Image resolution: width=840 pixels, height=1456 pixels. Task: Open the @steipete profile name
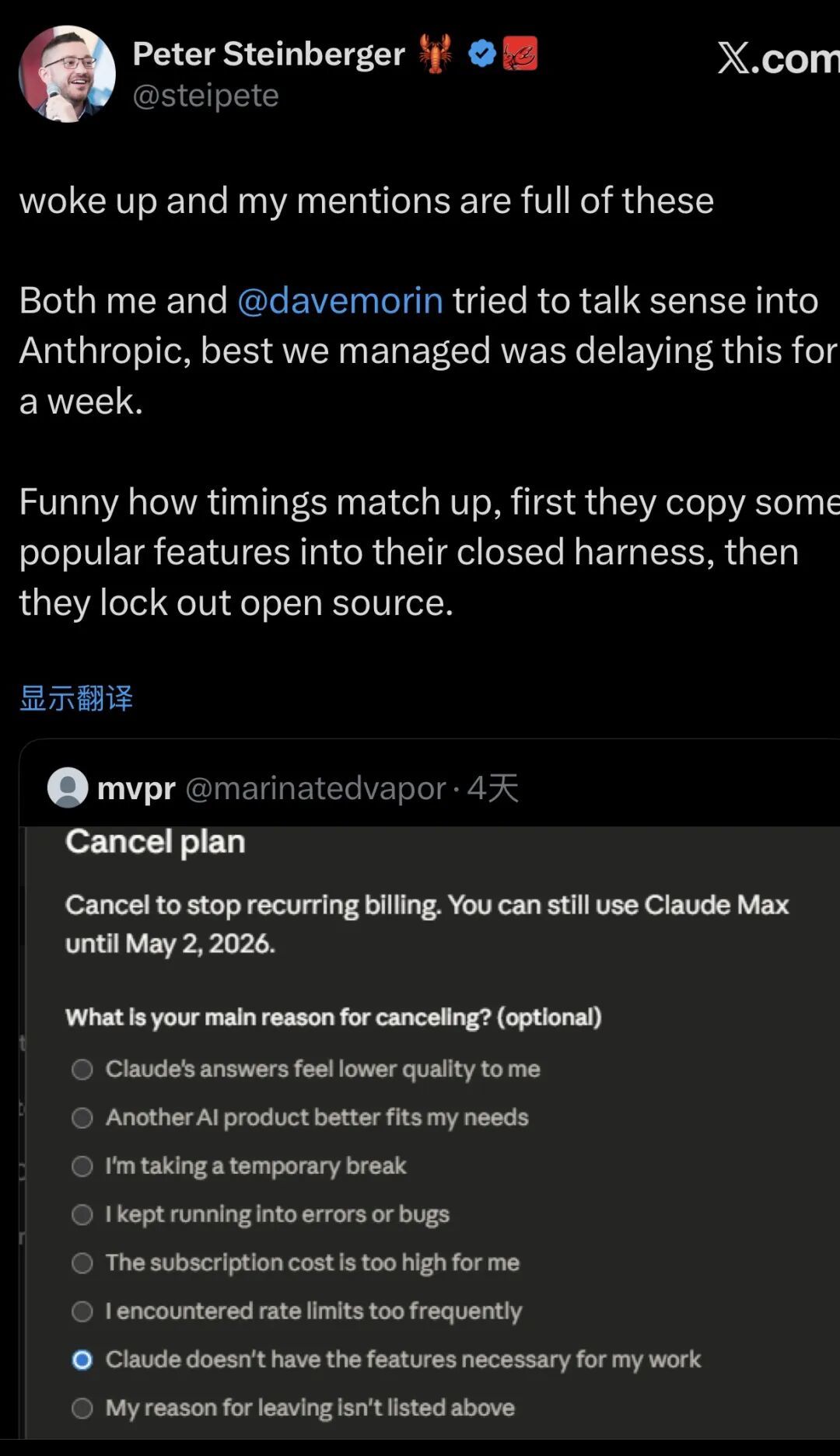pos(205,96)
